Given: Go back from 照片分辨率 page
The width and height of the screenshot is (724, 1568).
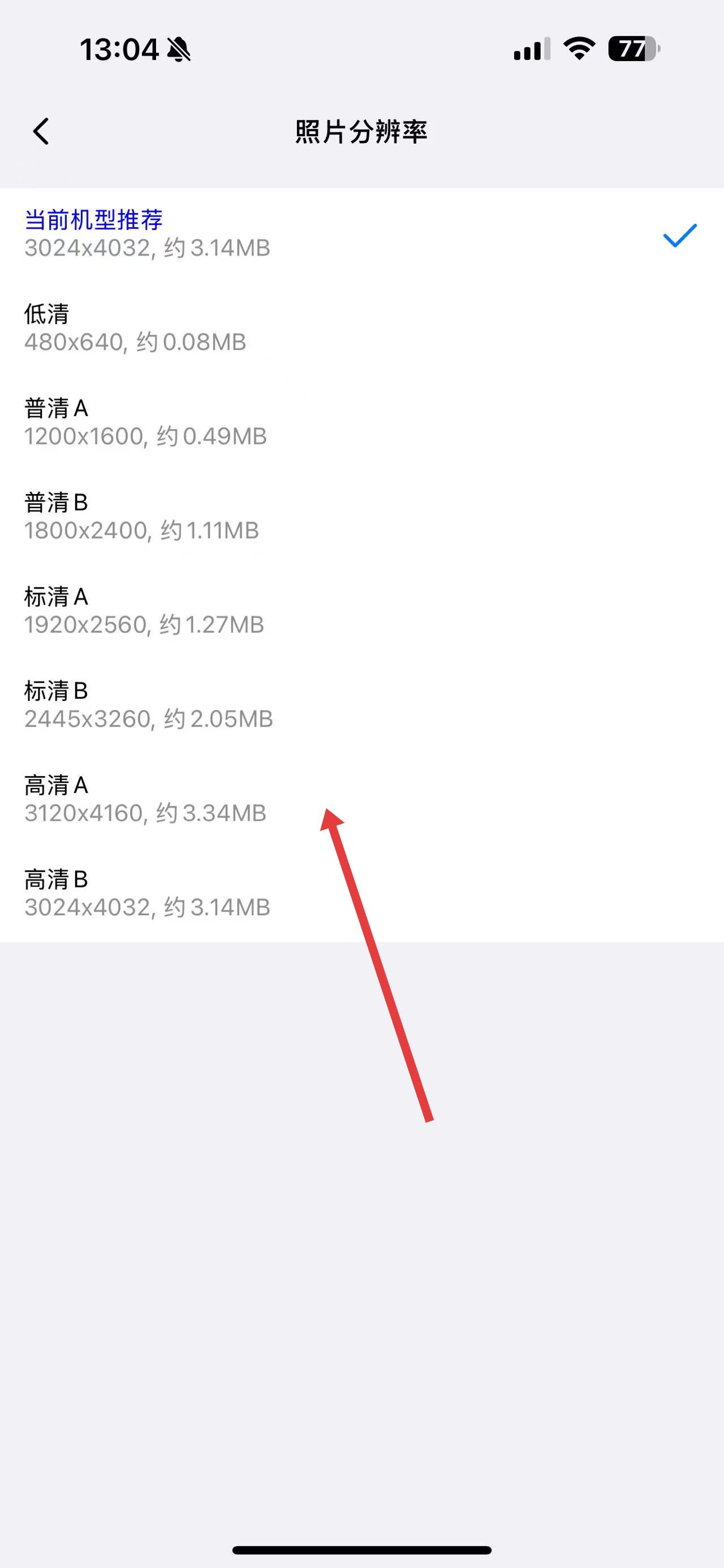Looking at the screenshot, I should 41,132.
